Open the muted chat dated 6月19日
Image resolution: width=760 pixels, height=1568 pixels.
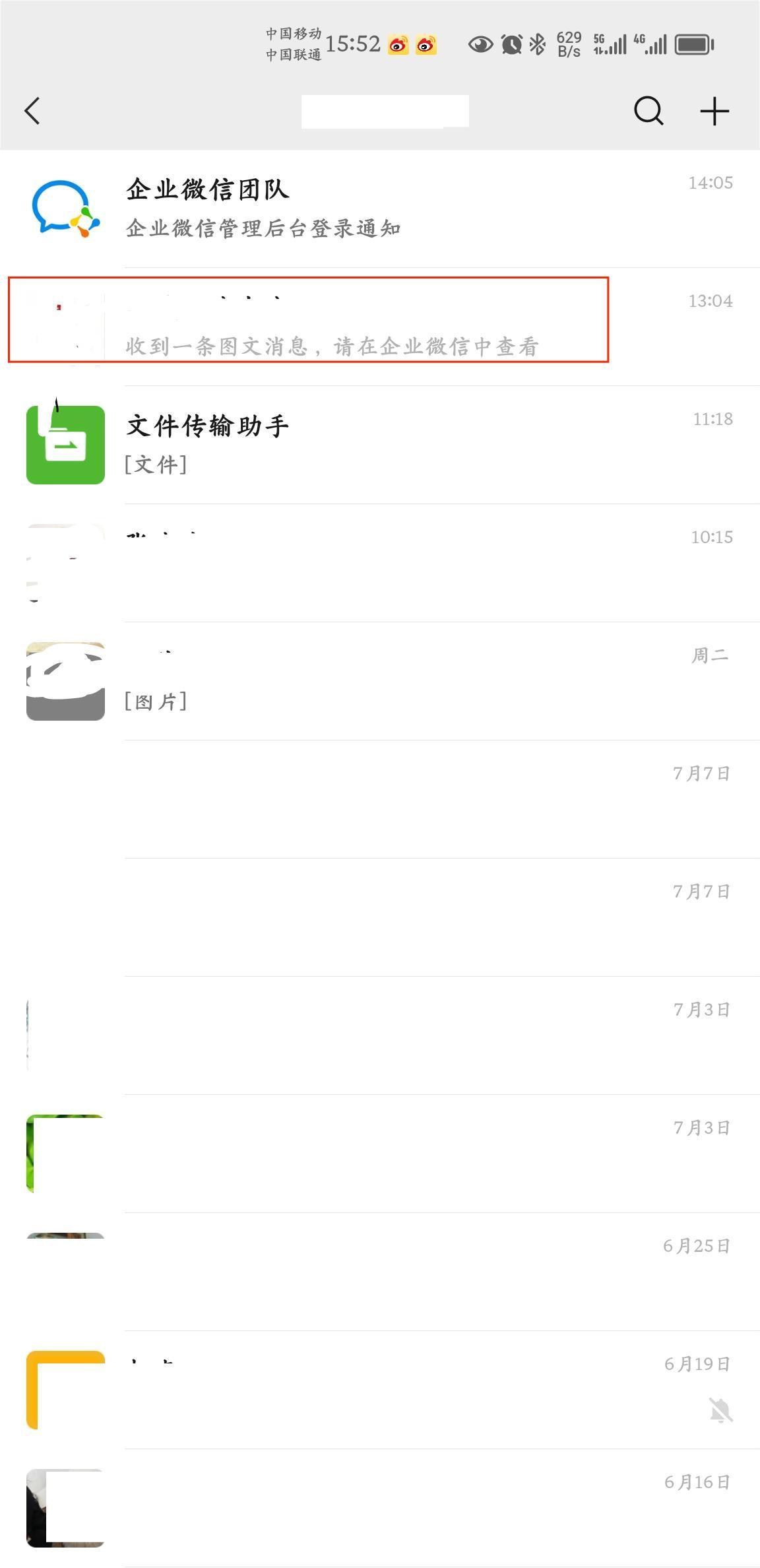coord(380,1390)
